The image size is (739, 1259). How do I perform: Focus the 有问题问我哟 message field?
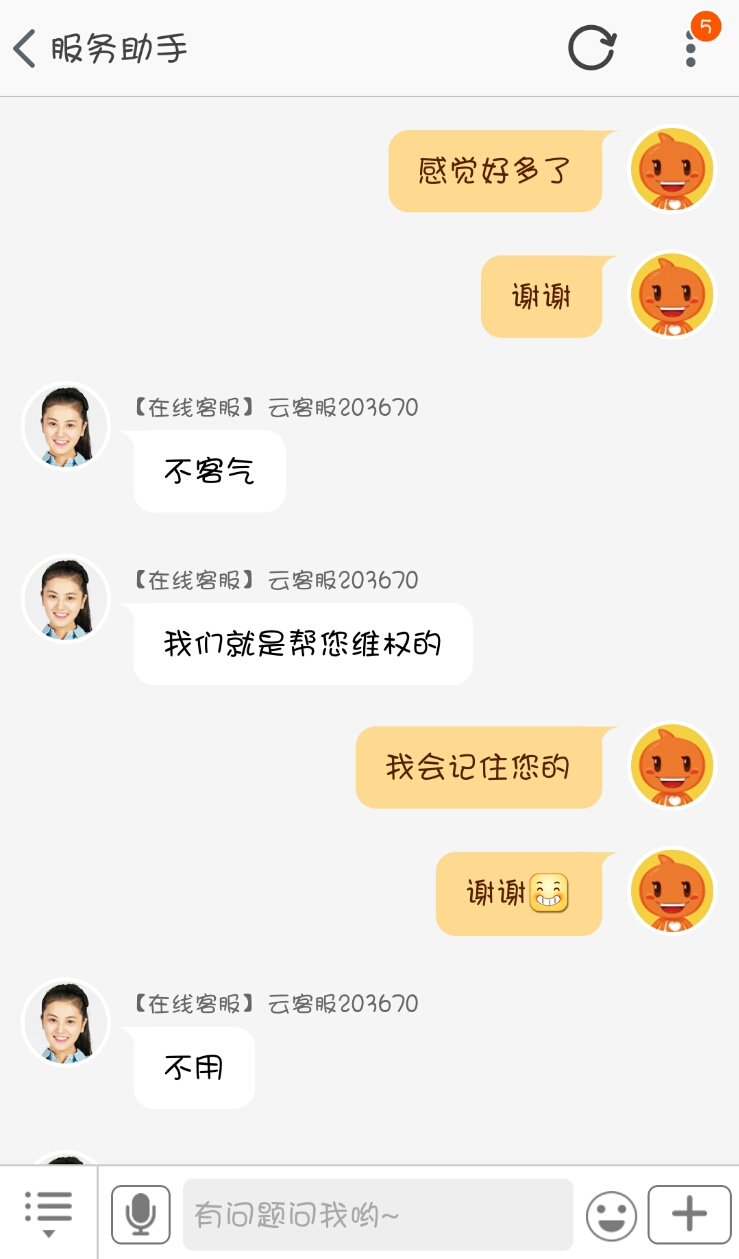click(377, 1215)
